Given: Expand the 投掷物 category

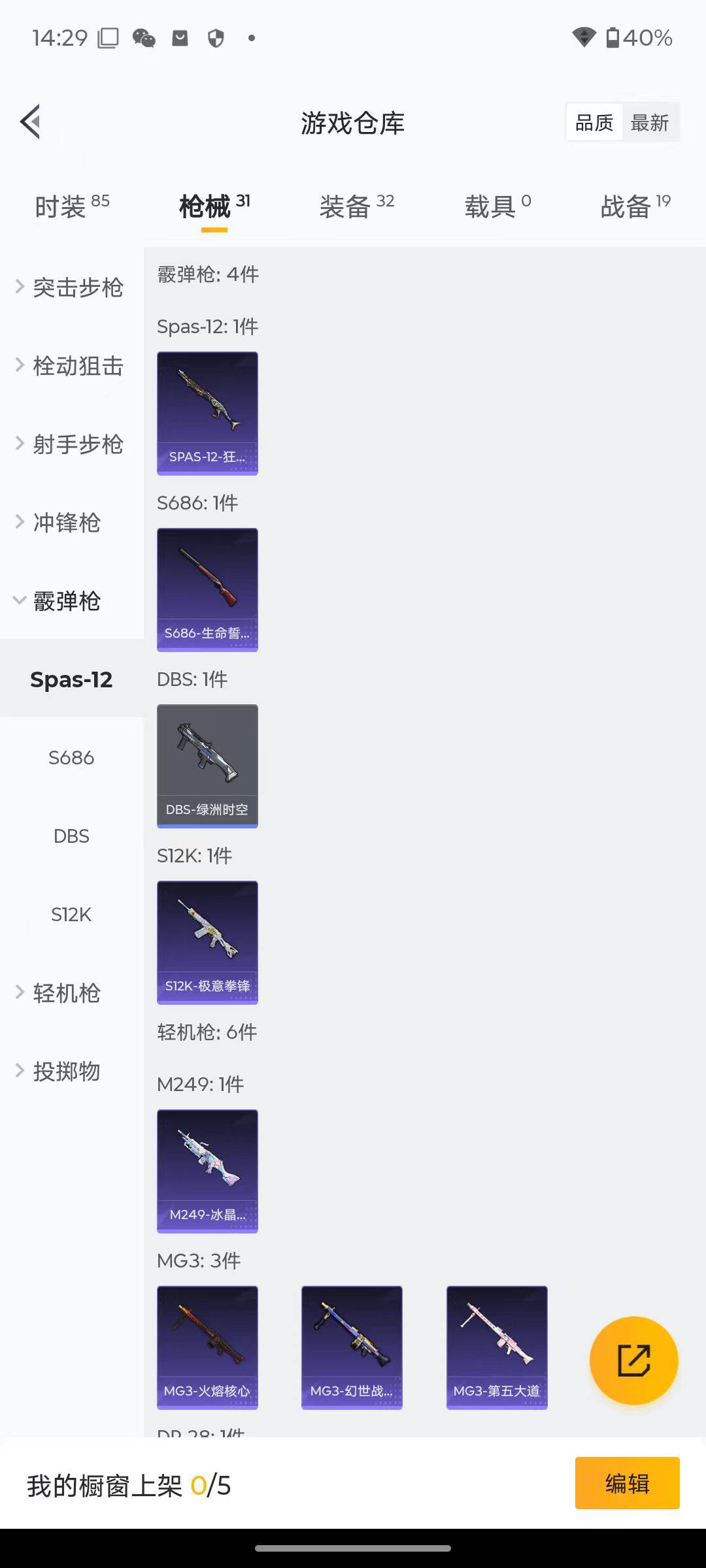Looking at the screenshot, I should (x=65, y=1071).
